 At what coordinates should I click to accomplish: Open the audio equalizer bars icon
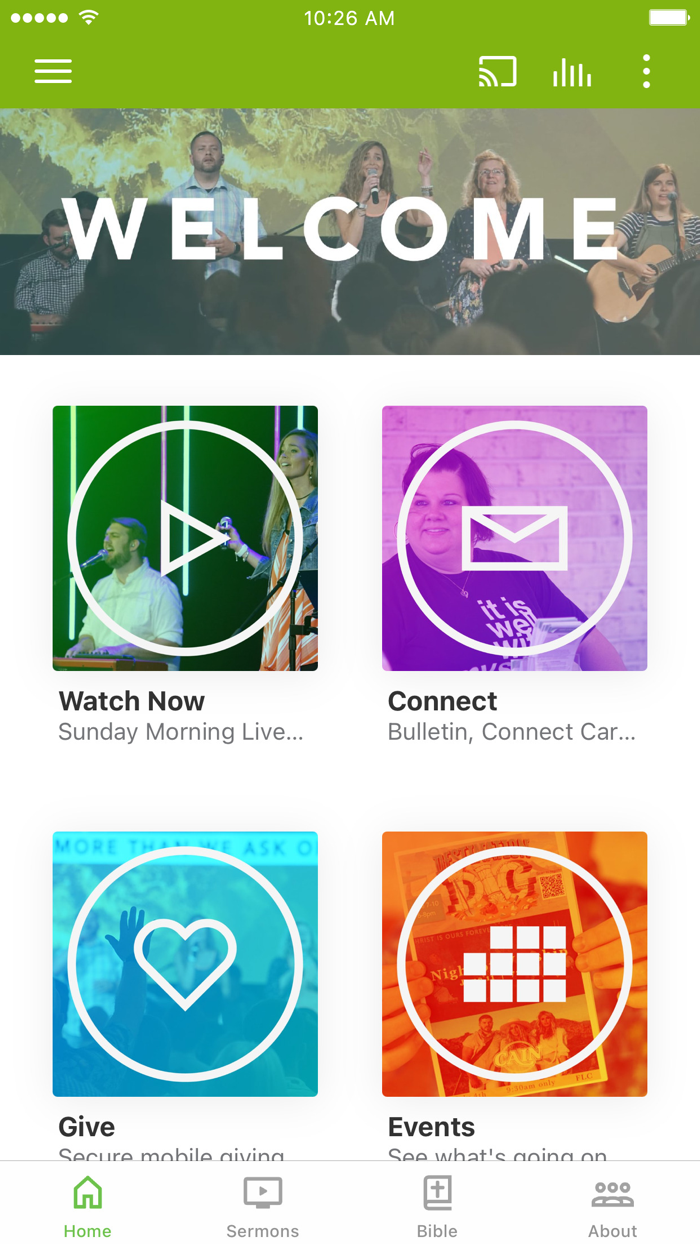pyautogui.click(x=572, y=72)
